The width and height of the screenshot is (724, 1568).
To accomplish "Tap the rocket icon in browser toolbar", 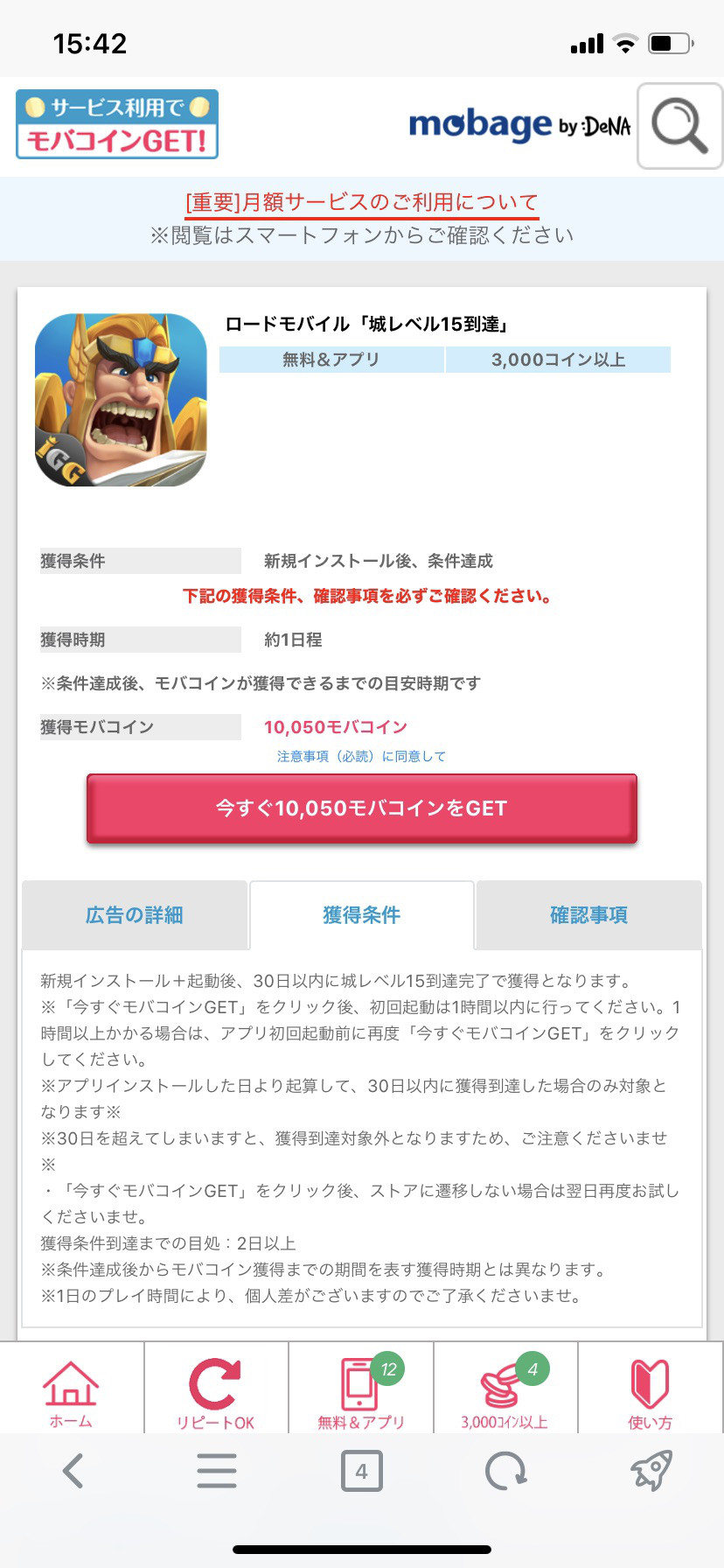I will (x=651, y=1471).
